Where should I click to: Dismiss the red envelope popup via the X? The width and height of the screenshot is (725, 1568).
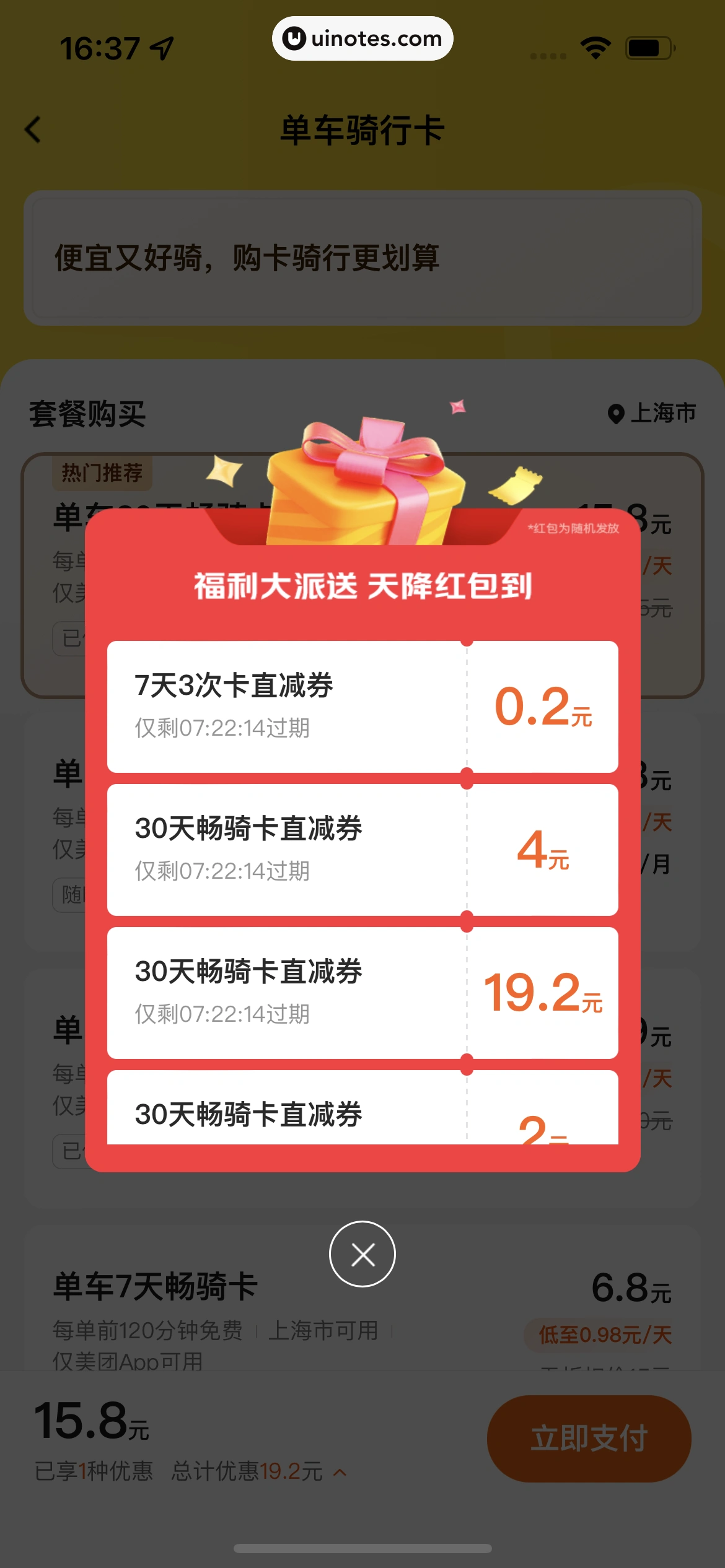(x=362, y=1254)
